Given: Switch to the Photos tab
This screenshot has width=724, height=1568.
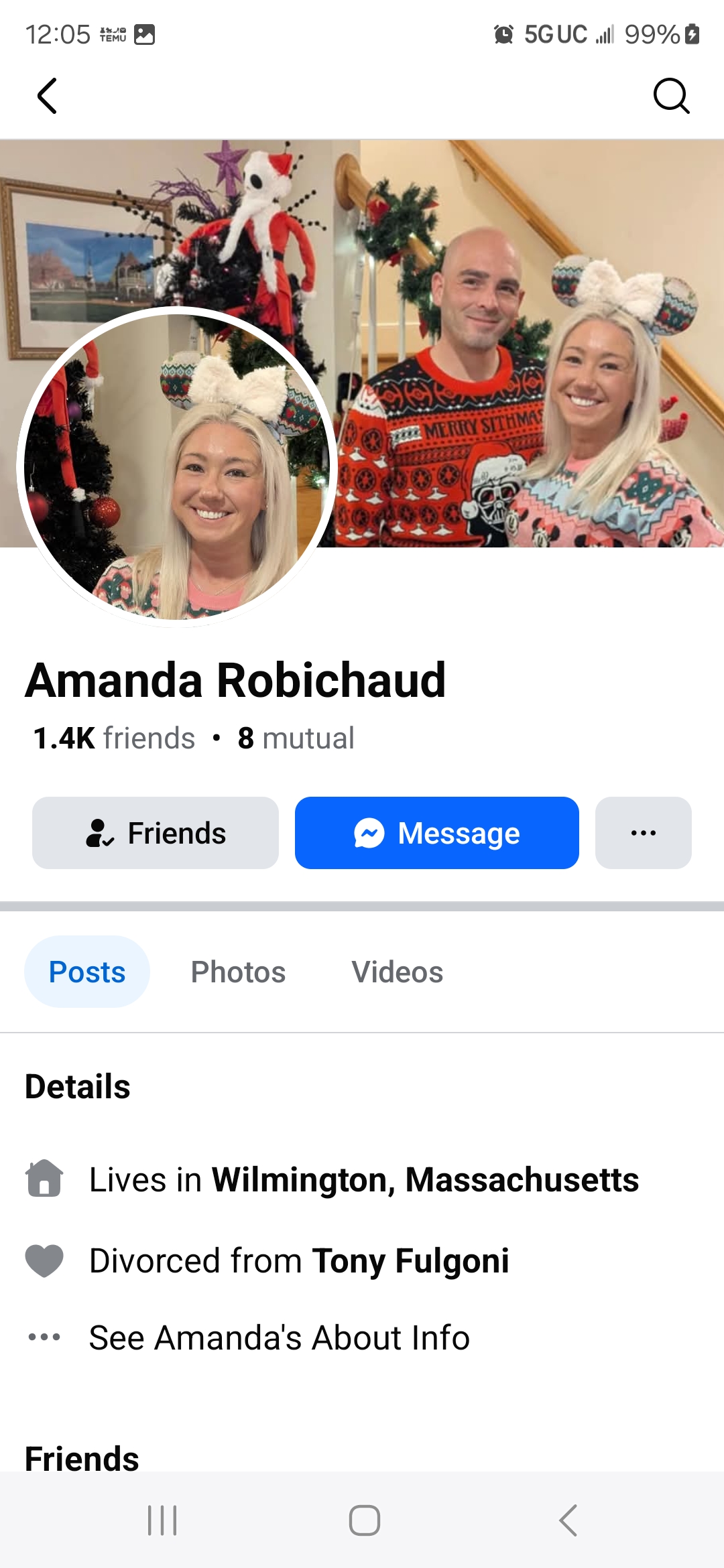Looking at the screenshot, I should [238, 972].
